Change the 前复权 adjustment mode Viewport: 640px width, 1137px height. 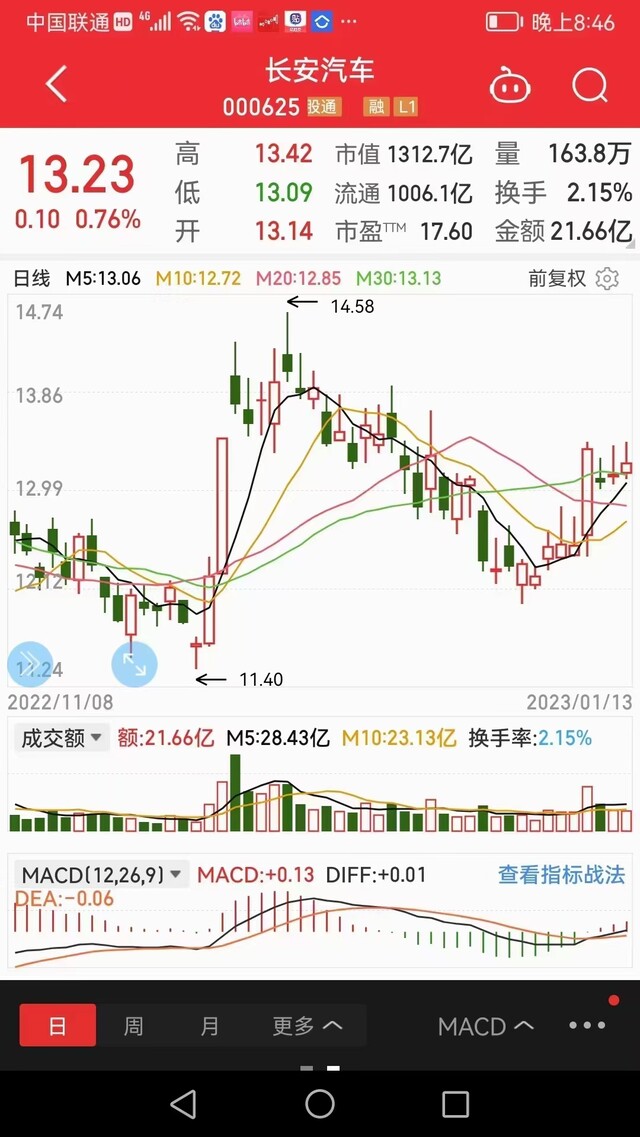557,278
